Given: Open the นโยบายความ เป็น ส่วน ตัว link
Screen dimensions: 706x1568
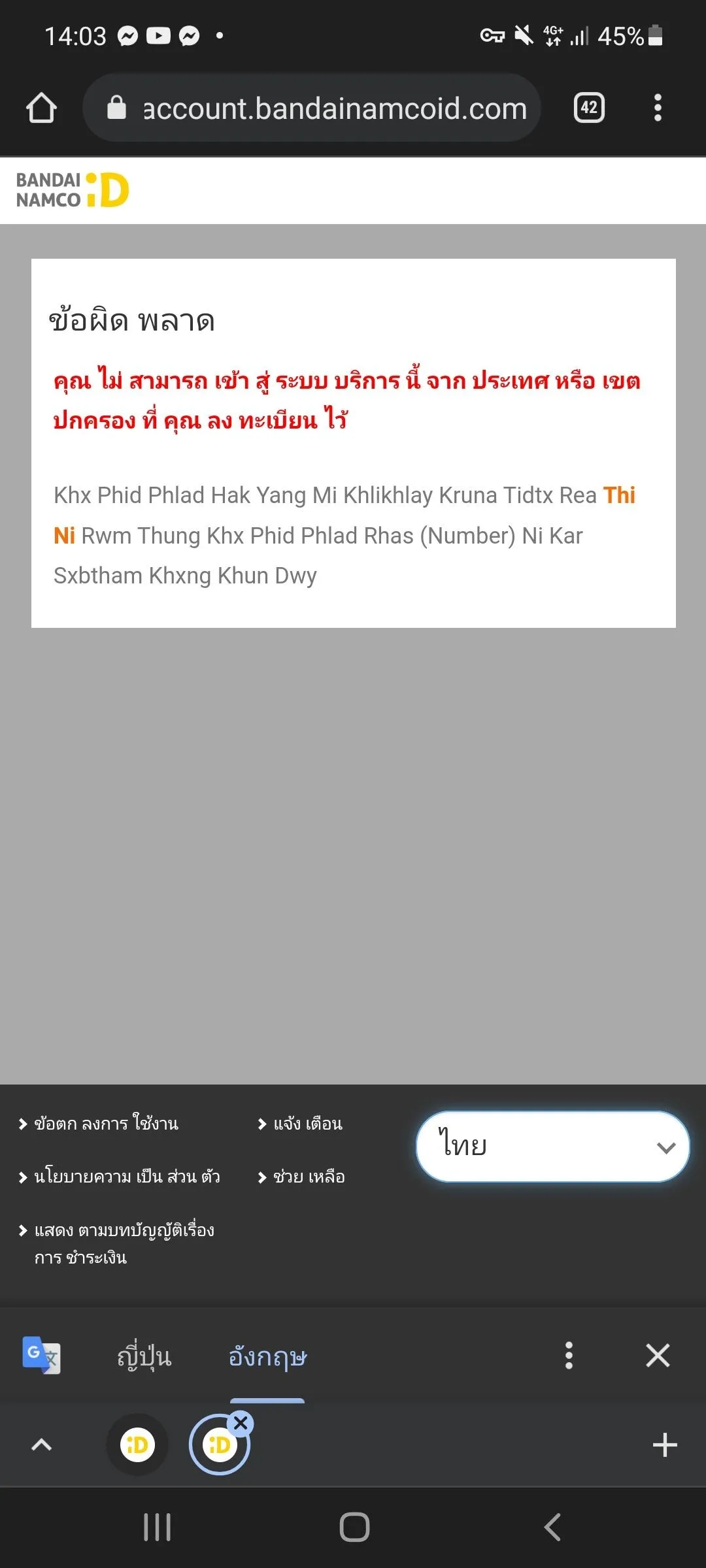Looking at the screenshot, I should (120, 1177).
